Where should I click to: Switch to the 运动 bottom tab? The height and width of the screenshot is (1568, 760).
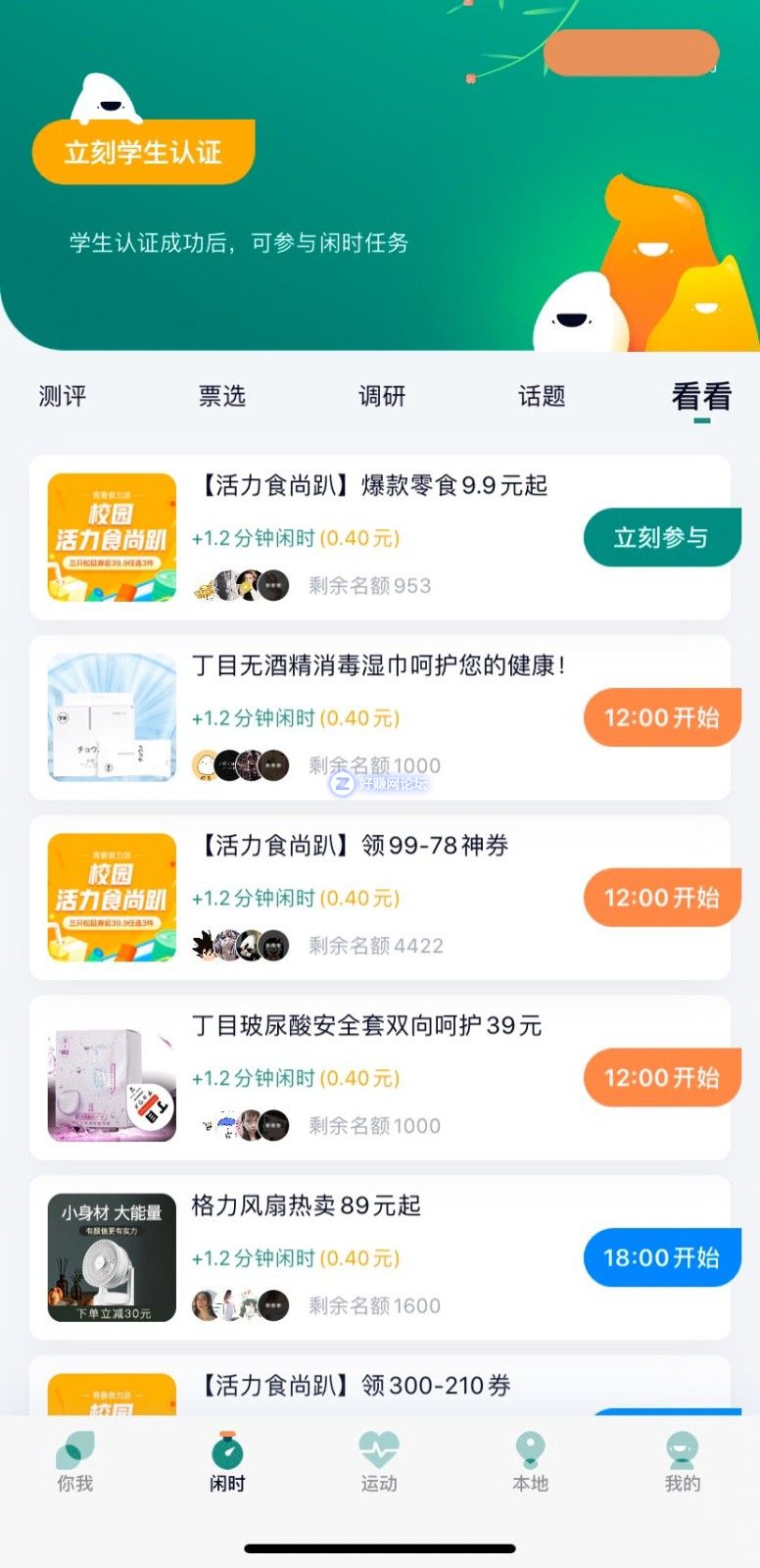(x=379, y=1462)
